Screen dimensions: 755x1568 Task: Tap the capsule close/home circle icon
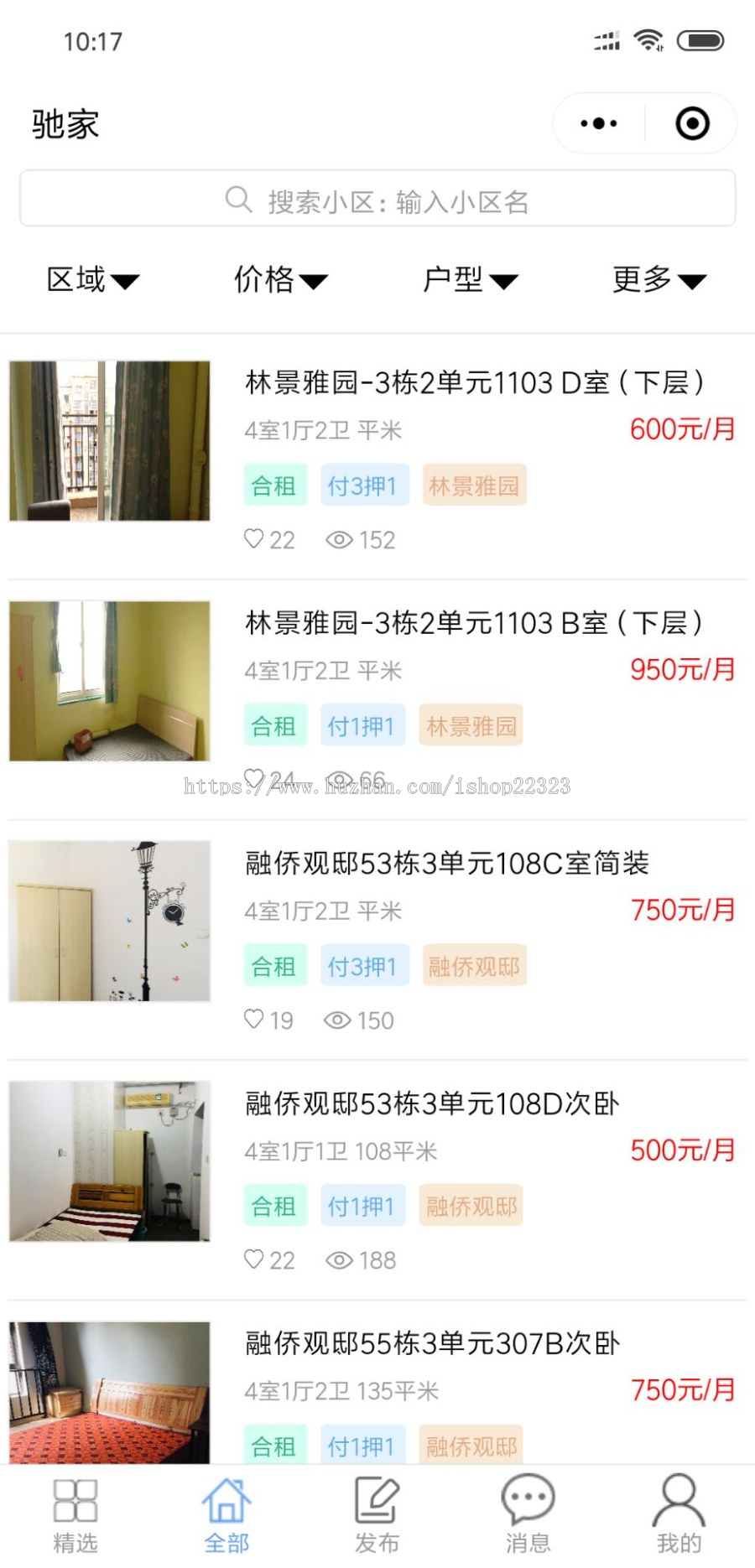(x=691, y=123)
